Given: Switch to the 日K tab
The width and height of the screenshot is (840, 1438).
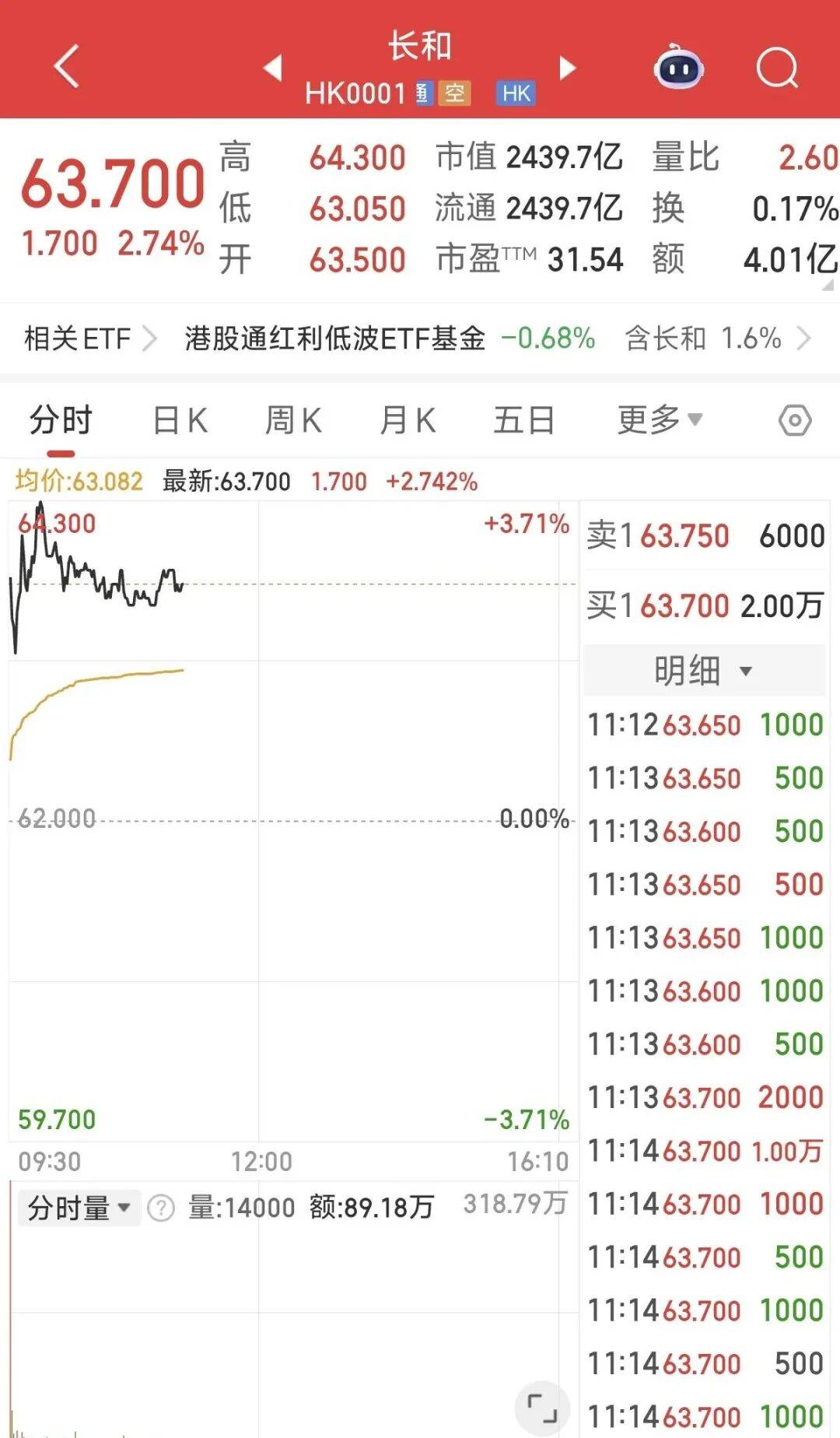Looking at the screenshot, I should tap(180, 421).
